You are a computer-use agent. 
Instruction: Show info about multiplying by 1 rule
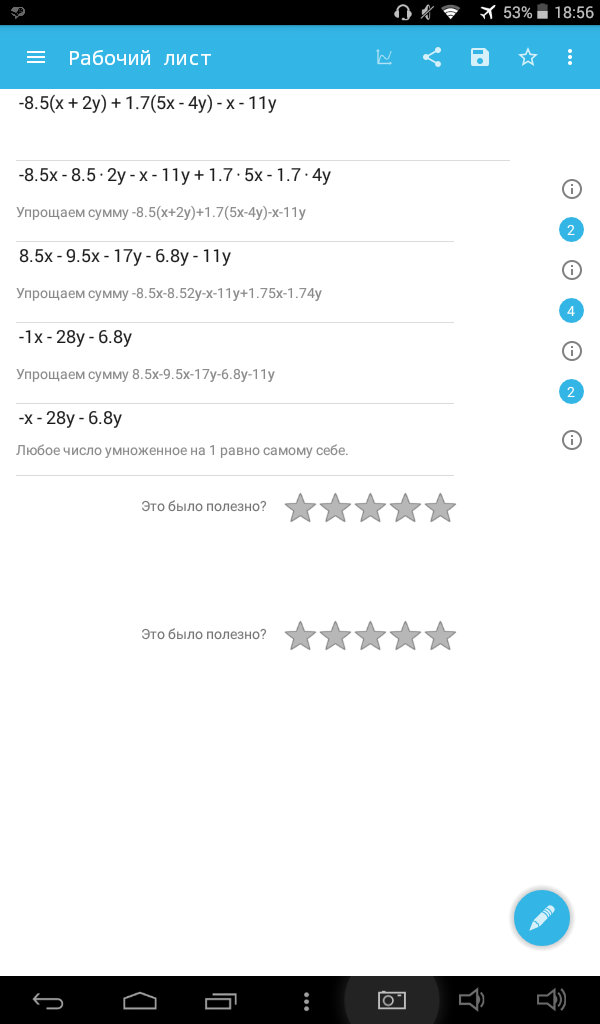[572, 440]
